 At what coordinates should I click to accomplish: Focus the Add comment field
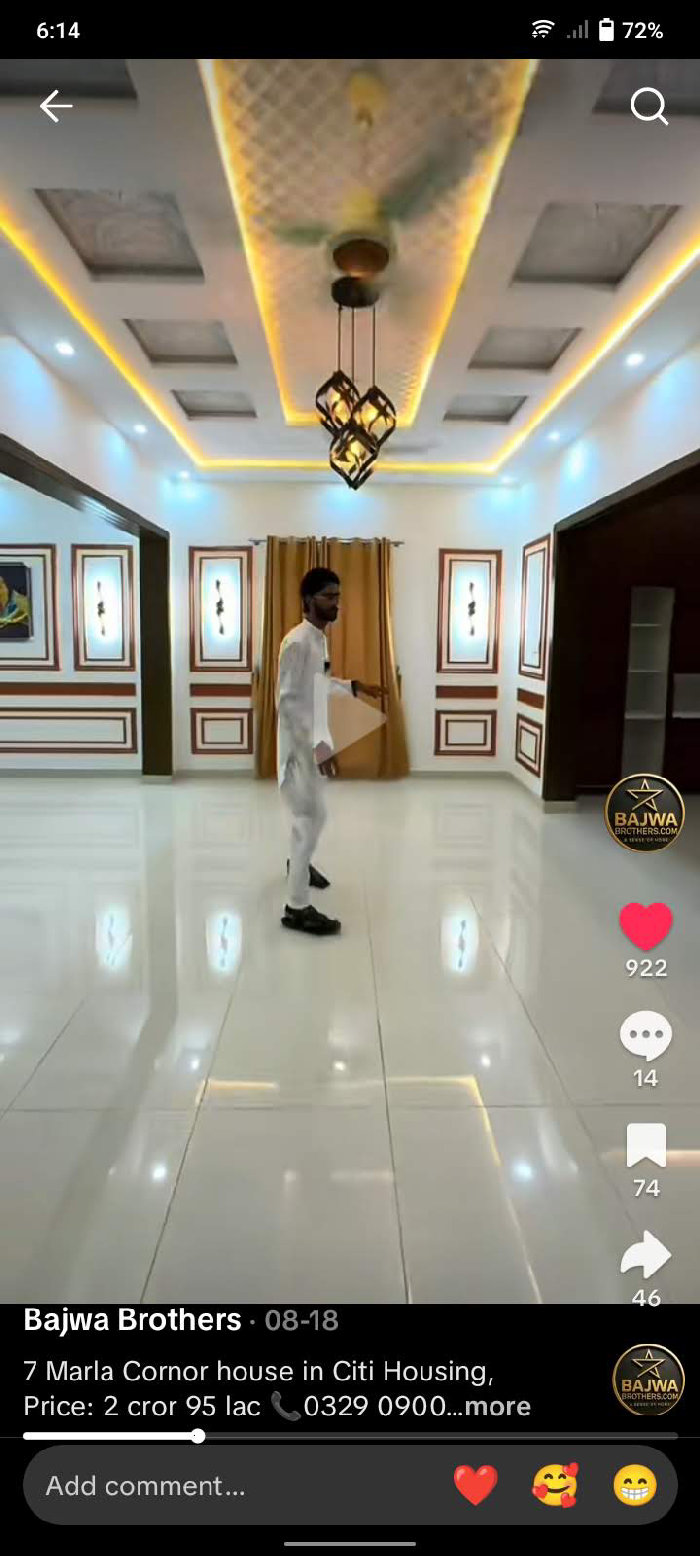[230, 1485]
